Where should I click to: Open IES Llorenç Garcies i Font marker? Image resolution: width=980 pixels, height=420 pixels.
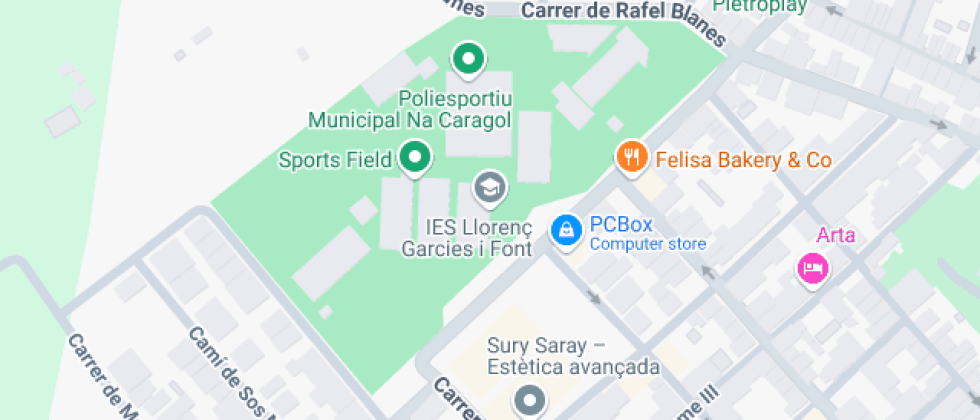[x=489, y=186]
